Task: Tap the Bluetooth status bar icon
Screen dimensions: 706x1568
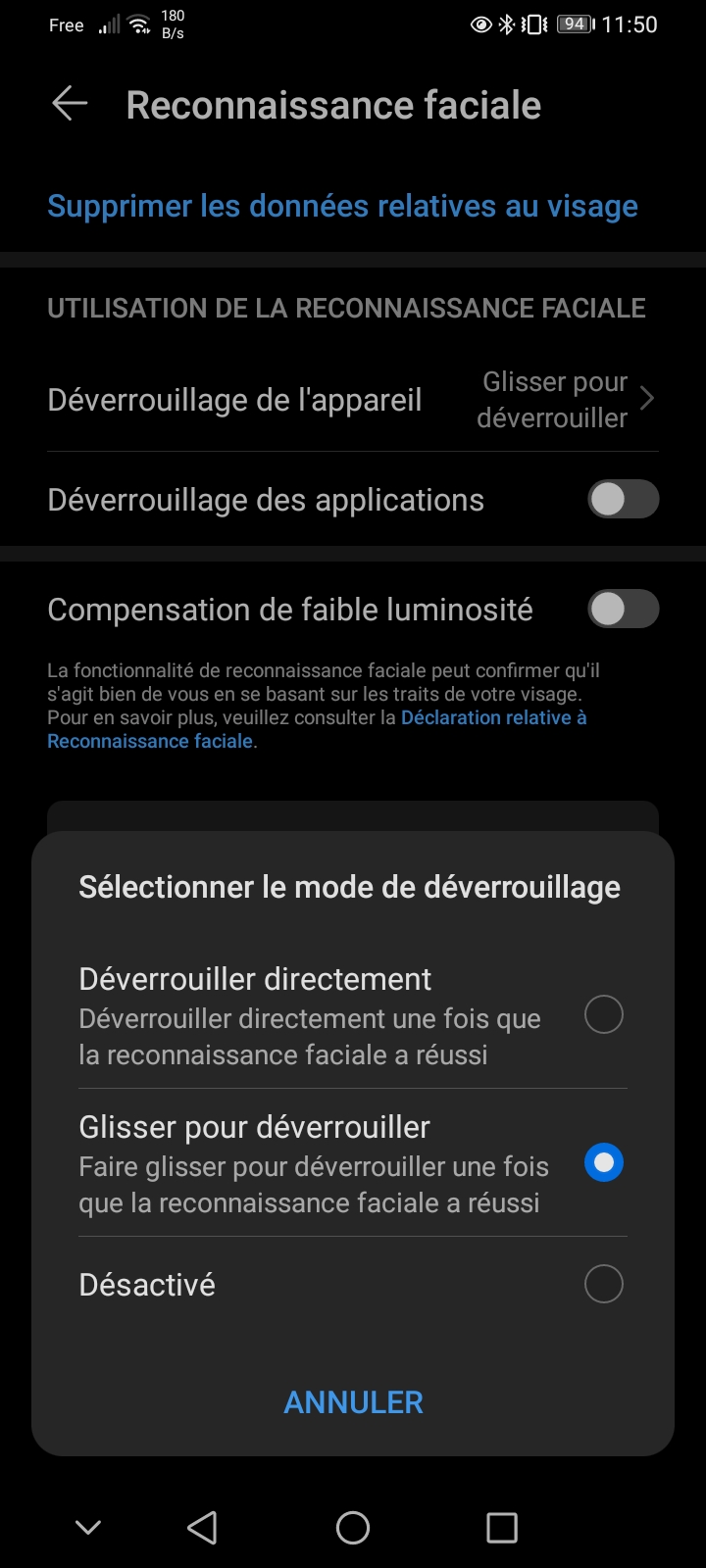Action: [507, 23]
